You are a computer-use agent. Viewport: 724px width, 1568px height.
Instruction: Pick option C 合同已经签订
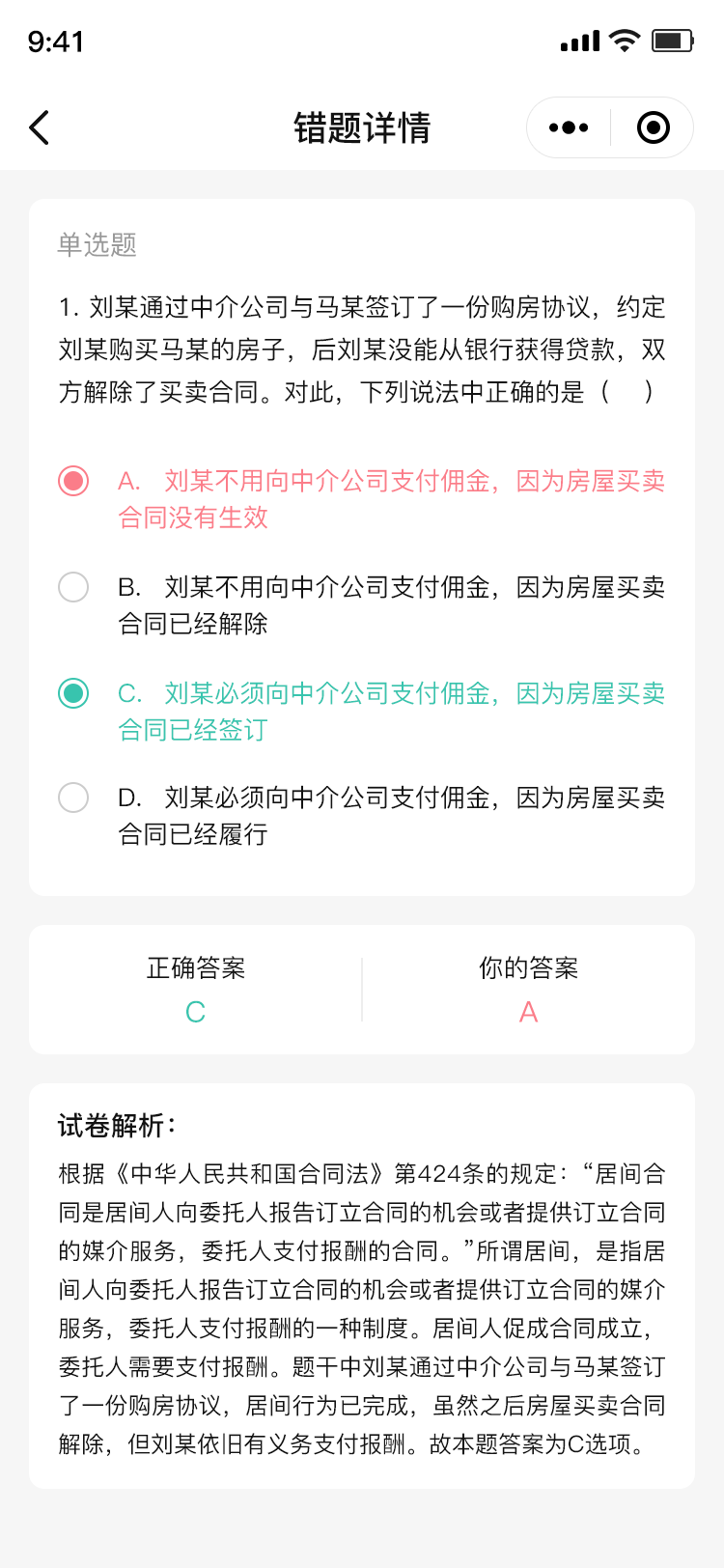point(73,693)
